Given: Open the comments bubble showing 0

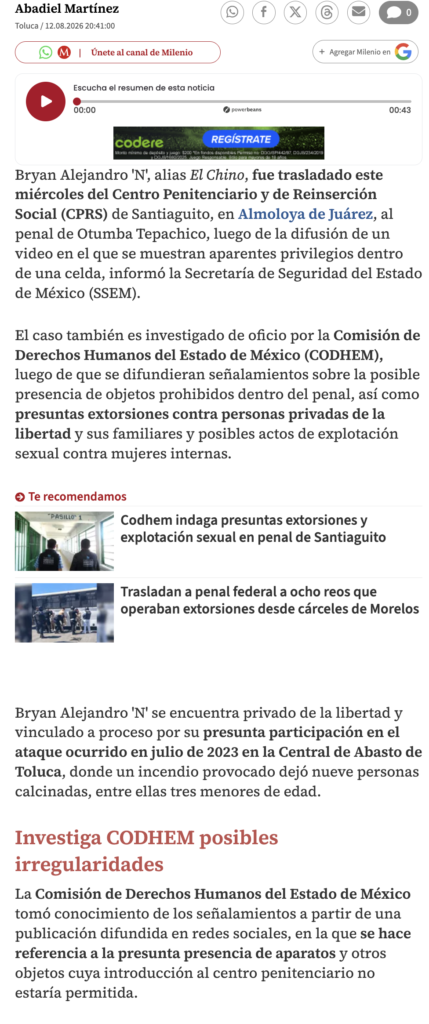Looking at the screenshot, I should pos(398,12).
